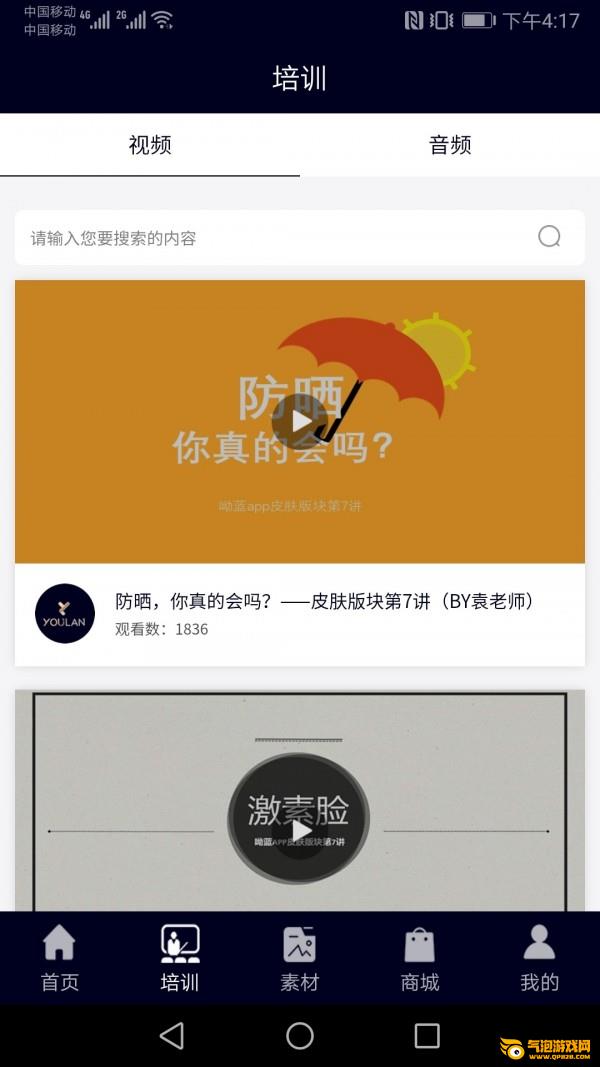Open 防晒，你真的会吗？皮肤版块第7讲 title row
The width and height of the screenshot is (600, 1067).
(324, 602)
